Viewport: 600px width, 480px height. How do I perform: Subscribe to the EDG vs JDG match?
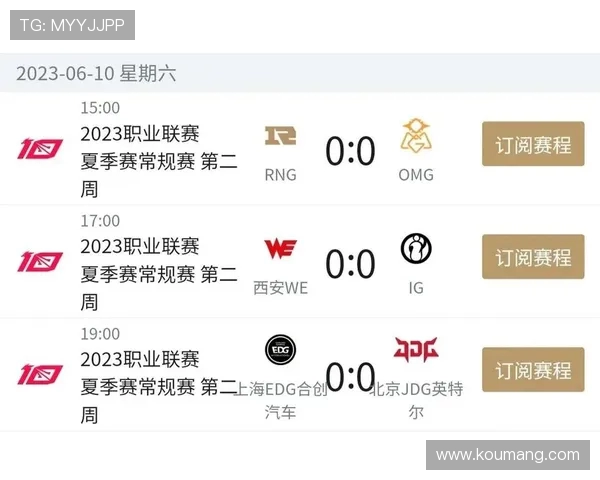[x=533, y=370]
